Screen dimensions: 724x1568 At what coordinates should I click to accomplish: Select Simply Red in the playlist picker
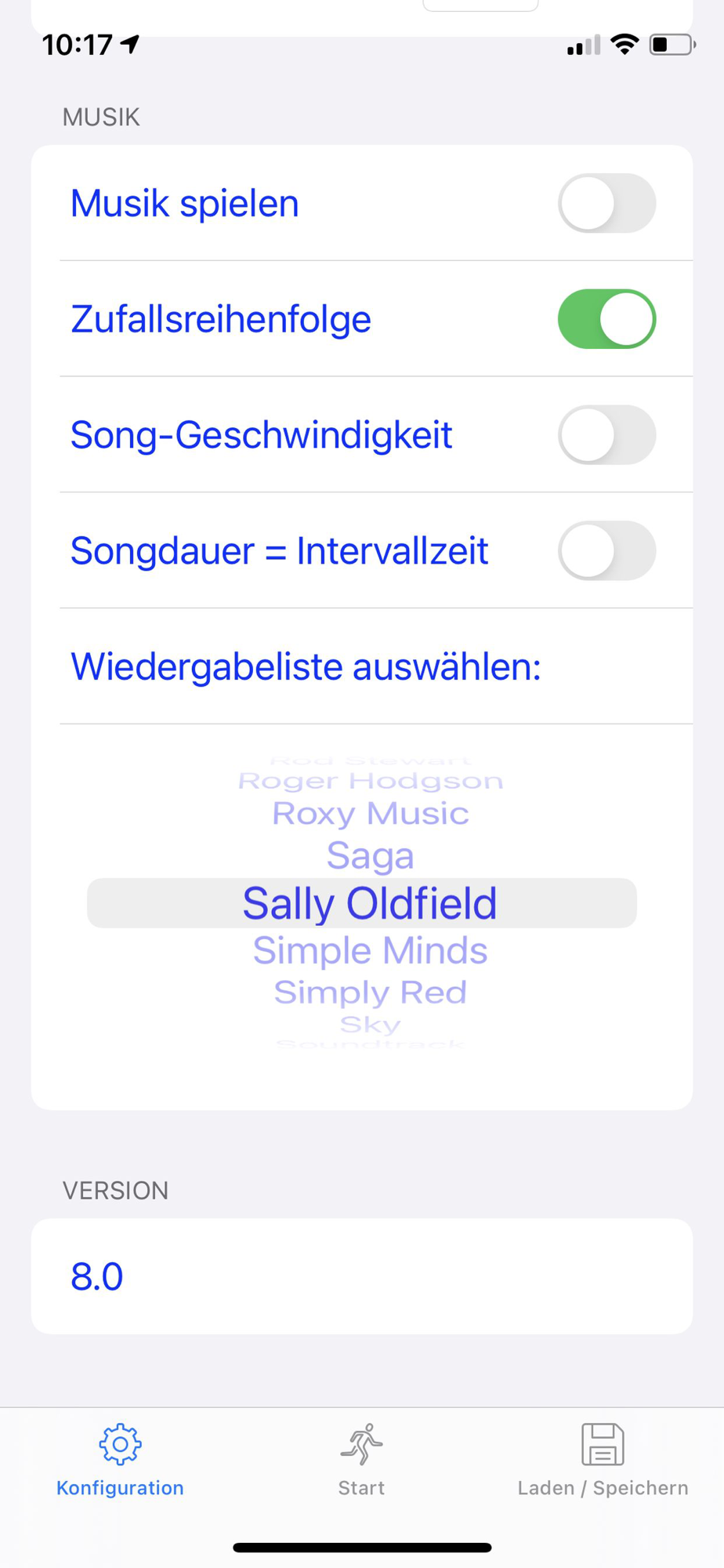(370, 993)
